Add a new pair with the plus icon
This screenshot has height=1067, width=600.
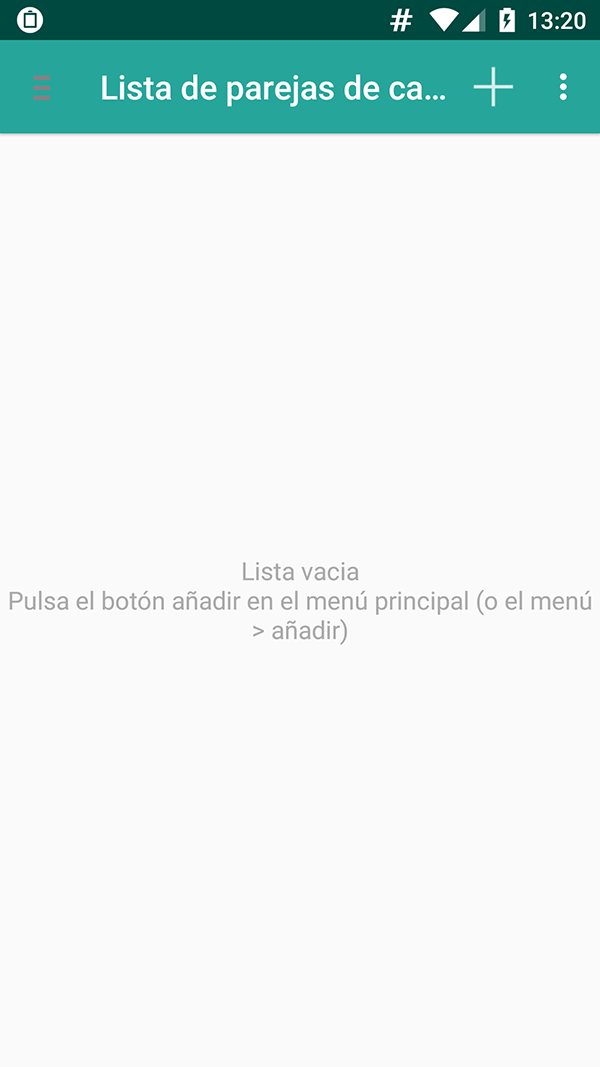pos(493,88)
